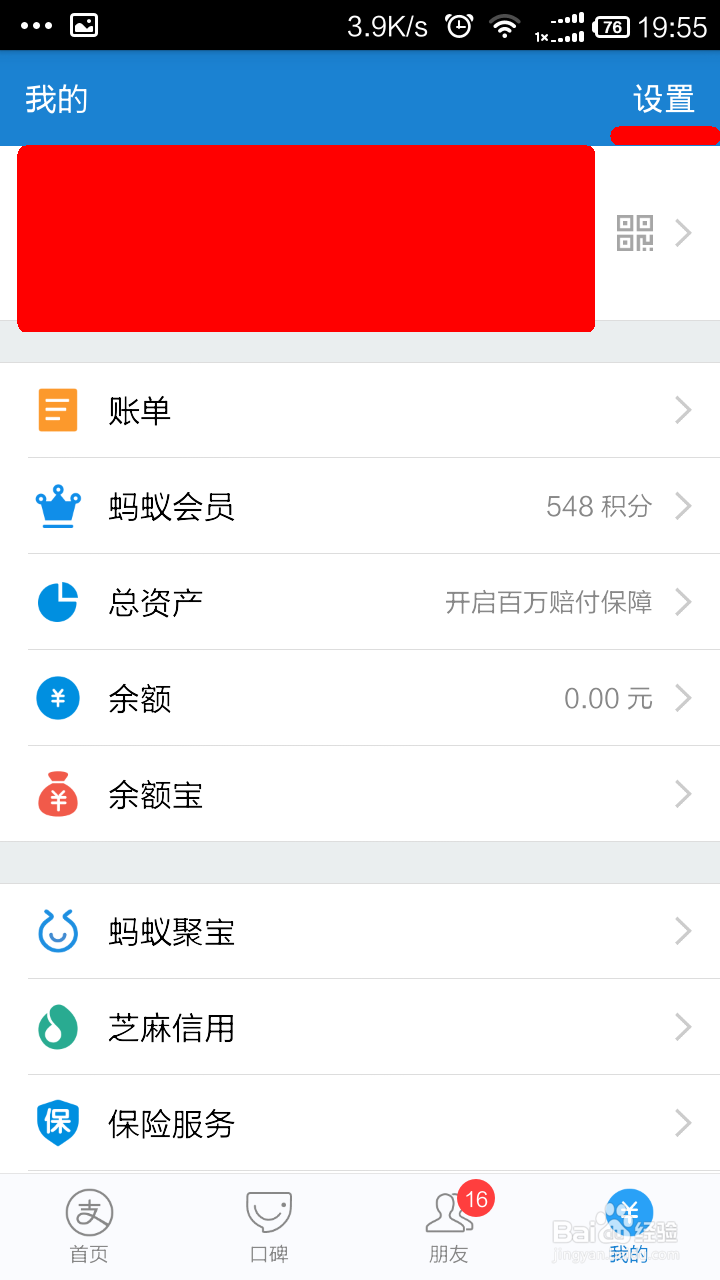This screenshot has width=720, height=1280.
Task: Open 设置 settings in top bar
Action: (663, 100)
